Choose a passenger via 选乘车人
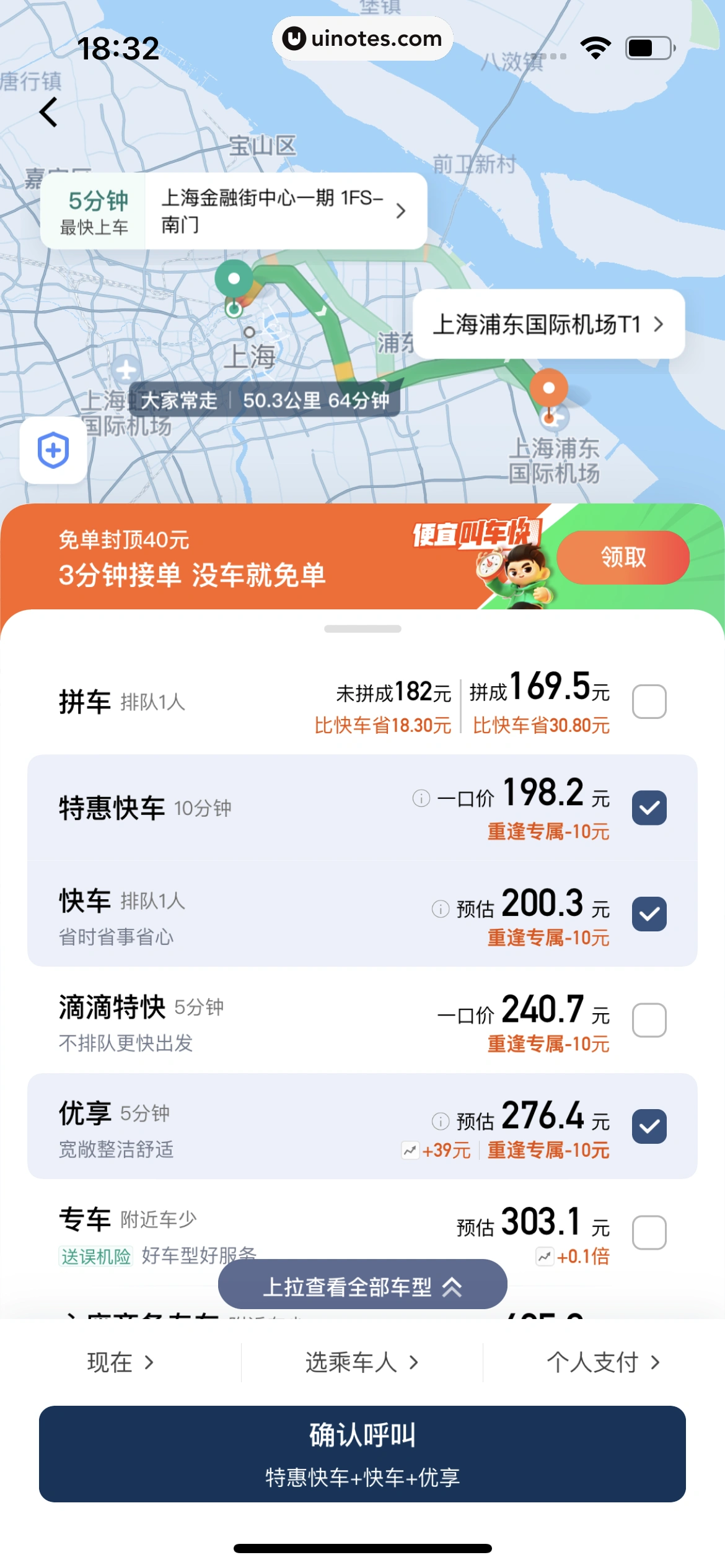This screenshot has height=1568, width=725. pyautogui.click(x=362, y=1362)
